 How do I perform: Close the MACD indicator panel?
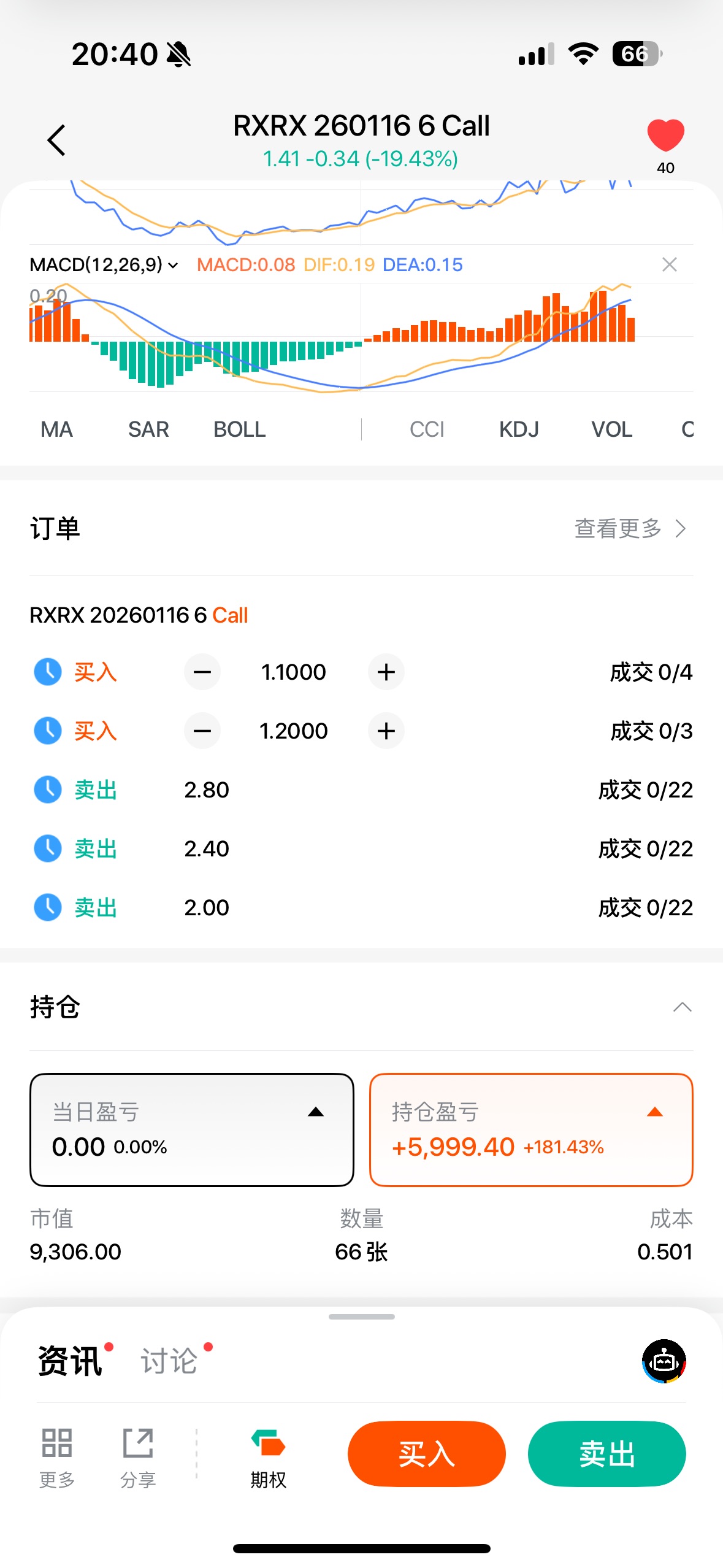[669, 265]
